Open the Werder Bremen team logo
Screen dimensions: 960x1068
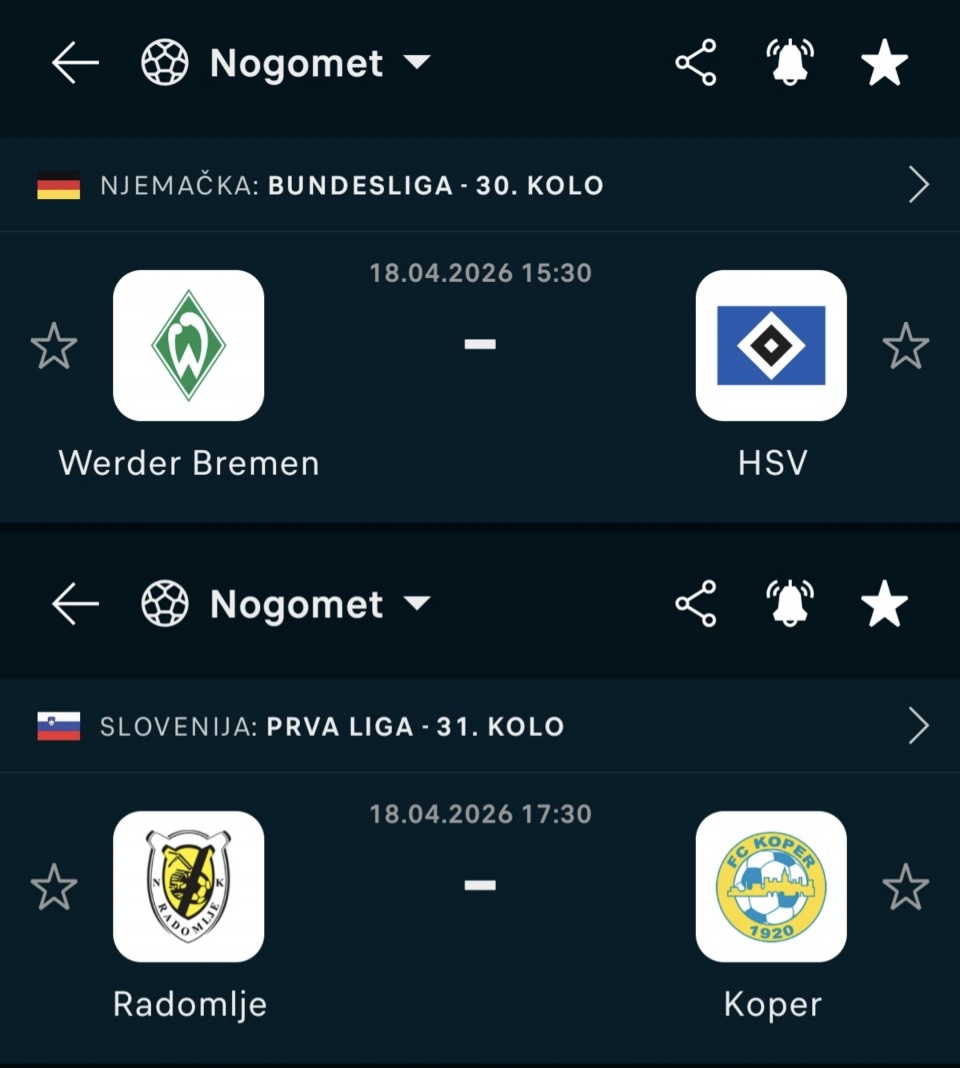click(x=189, y=346)
